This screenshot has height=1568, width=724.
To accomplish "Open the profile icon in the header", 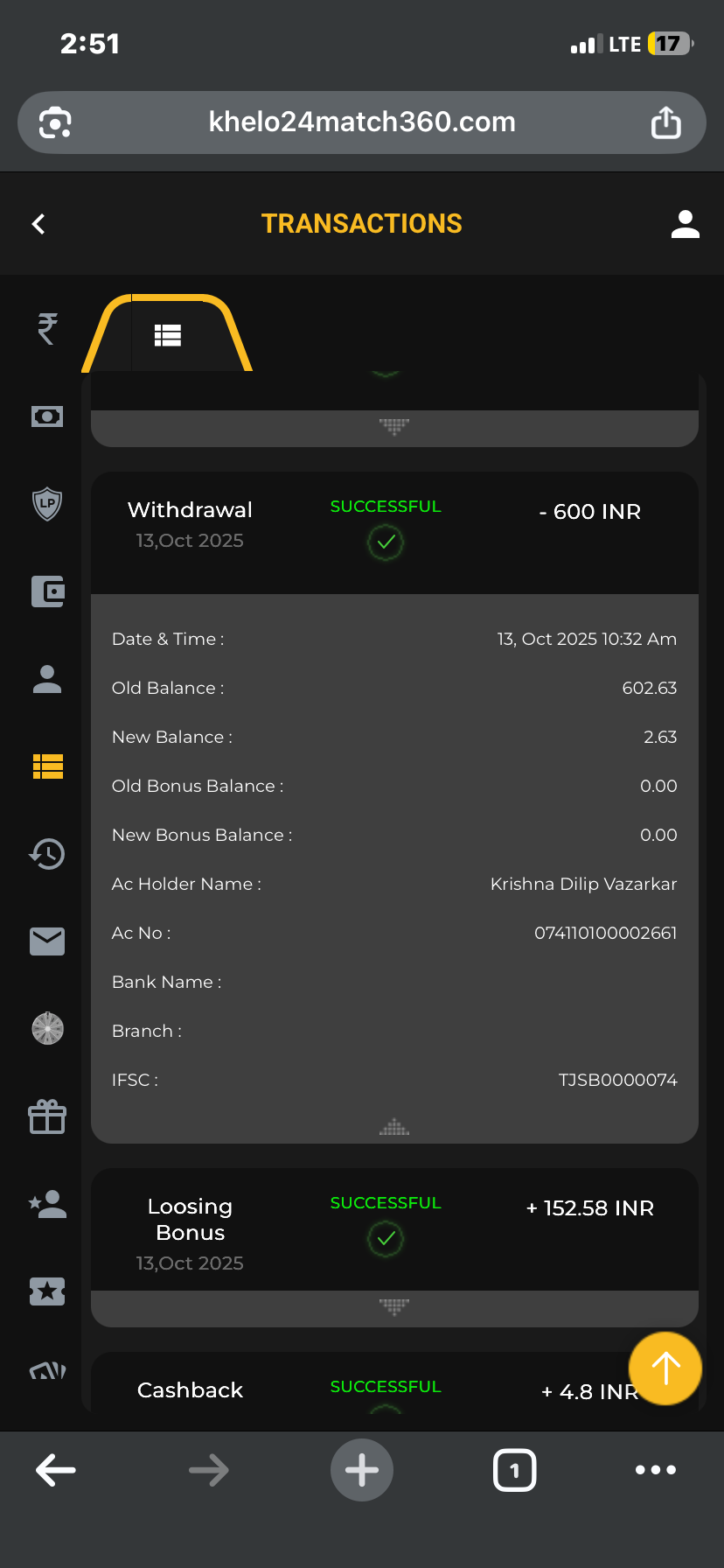I will click(685, 224).
